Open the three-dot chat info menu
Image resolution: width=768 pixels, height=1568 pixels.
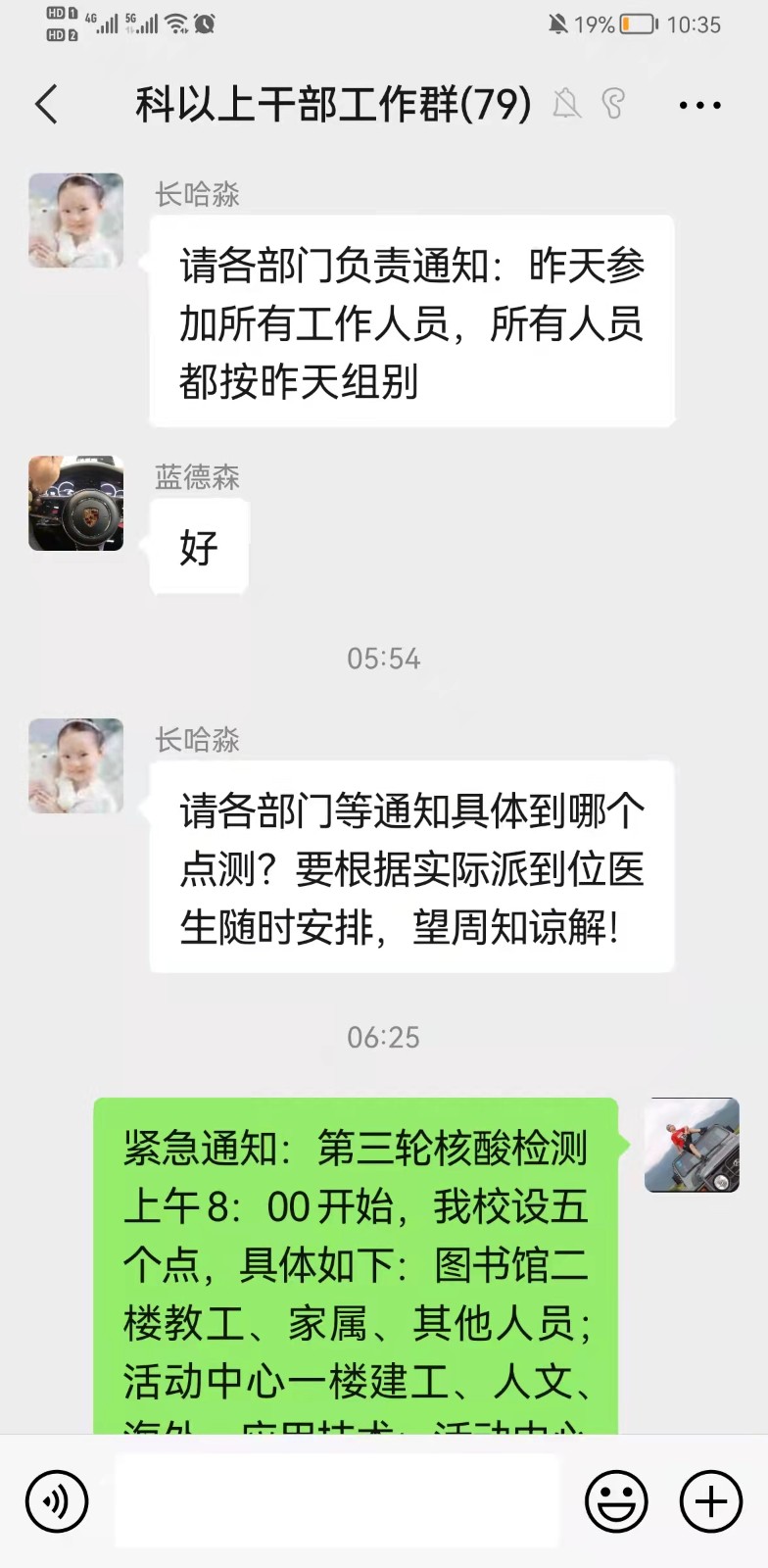[699, 104]
